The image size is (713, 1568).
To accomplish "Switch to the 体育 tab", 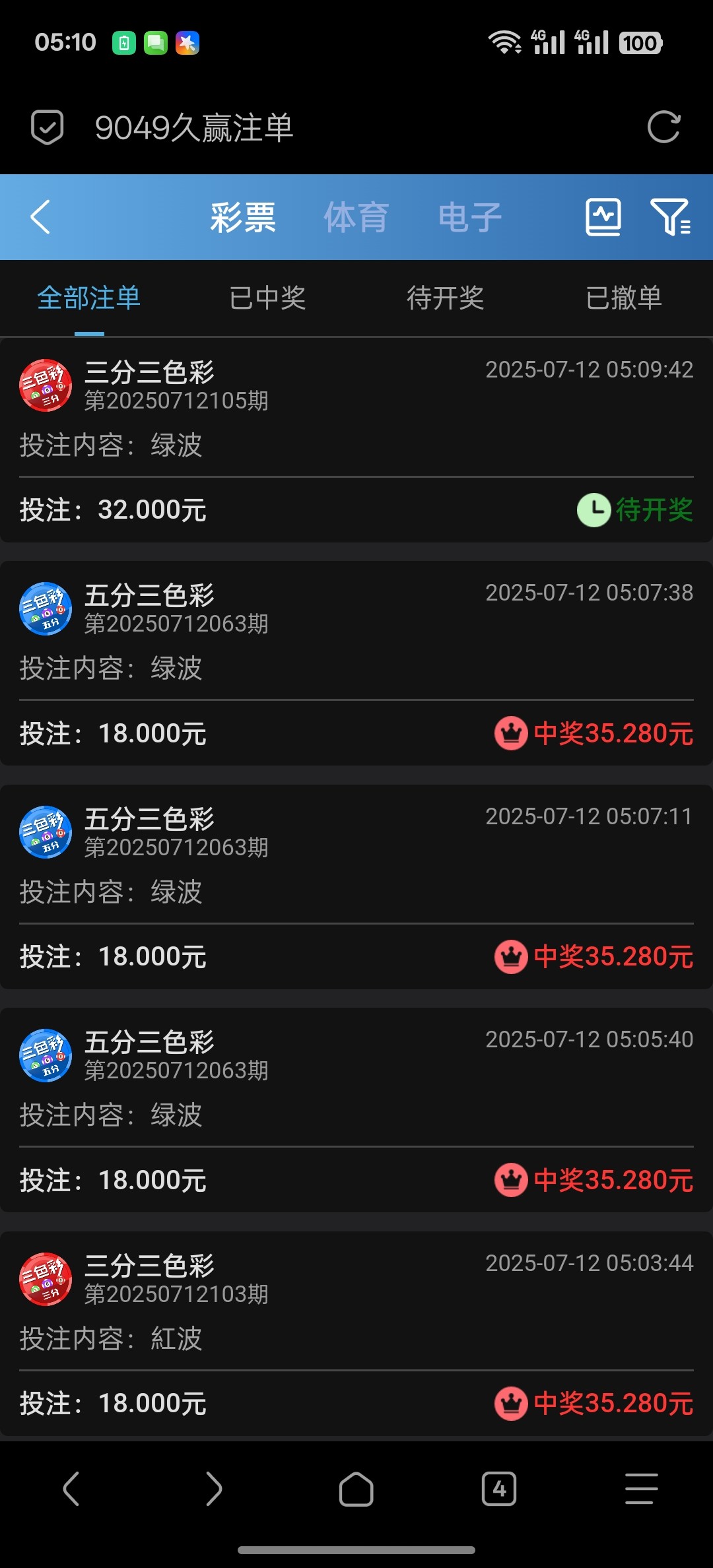I will tap(355, 218).
